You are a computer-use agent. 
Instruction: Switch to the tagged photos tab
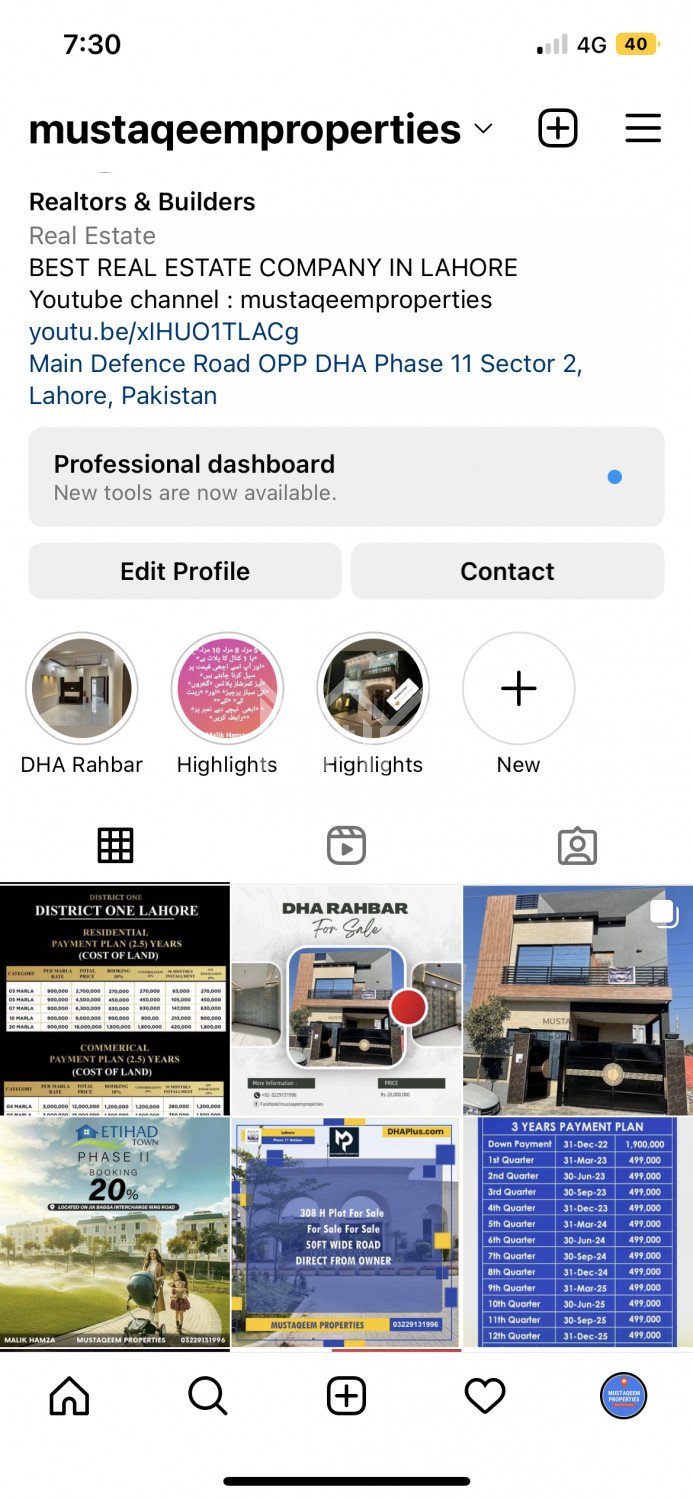coord(577,846)
